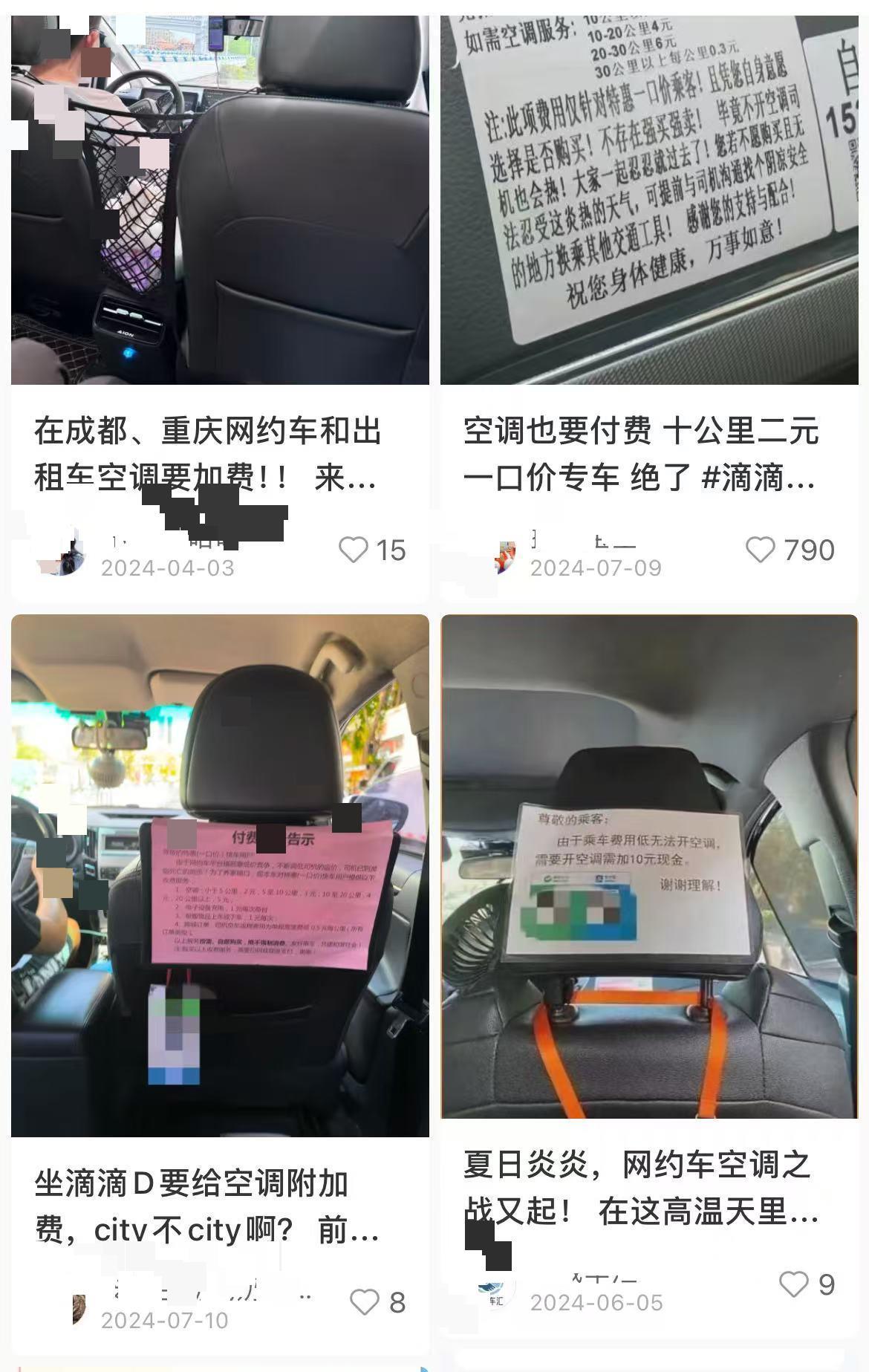Like the post with 790 likes

760,550
